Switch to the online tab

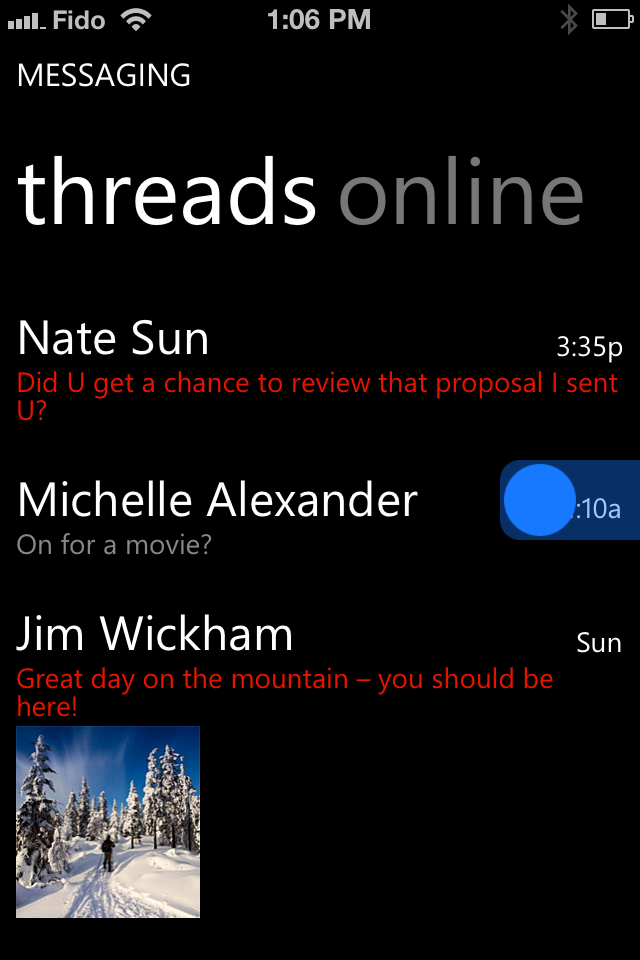[461, 193]
